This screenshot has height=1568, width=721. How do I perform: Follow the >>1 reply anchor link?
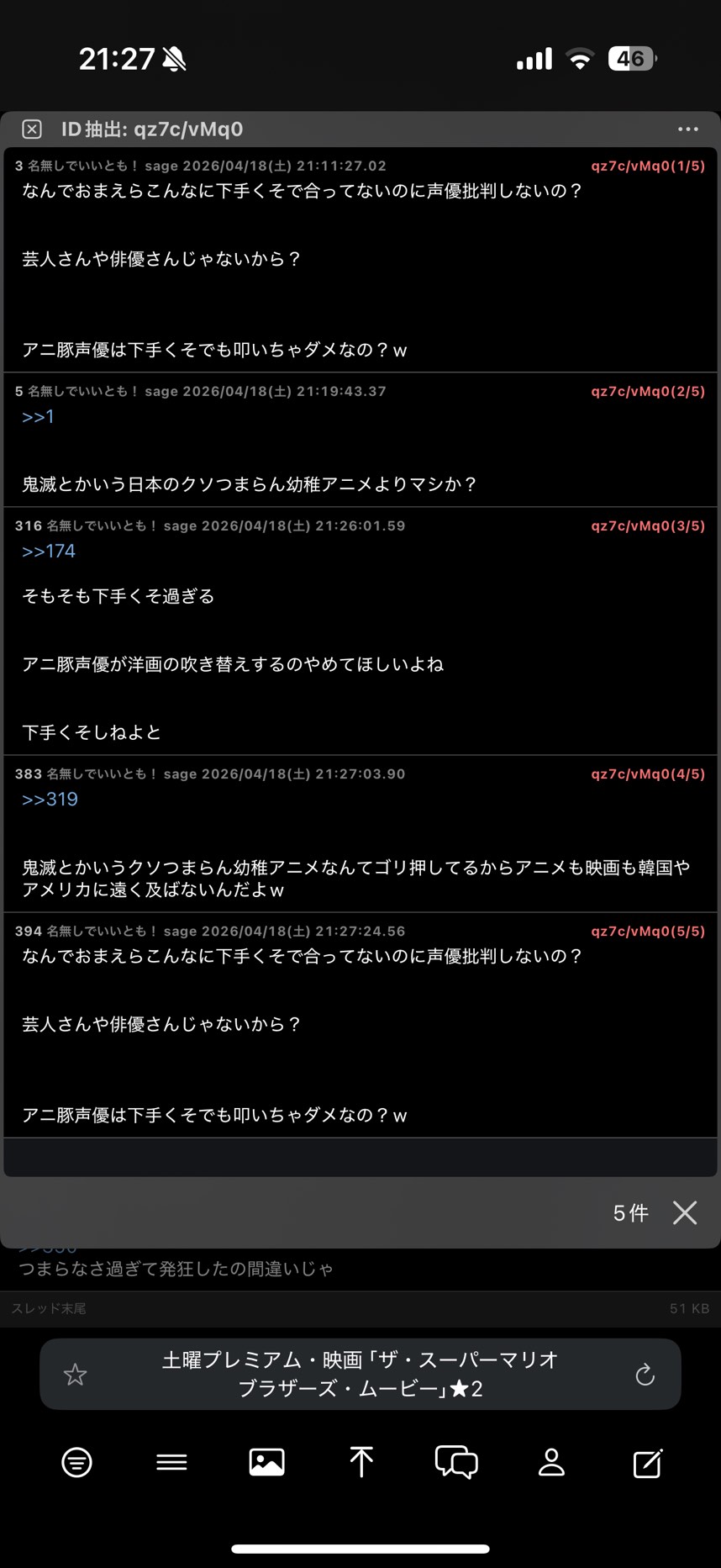click(38, 417)
